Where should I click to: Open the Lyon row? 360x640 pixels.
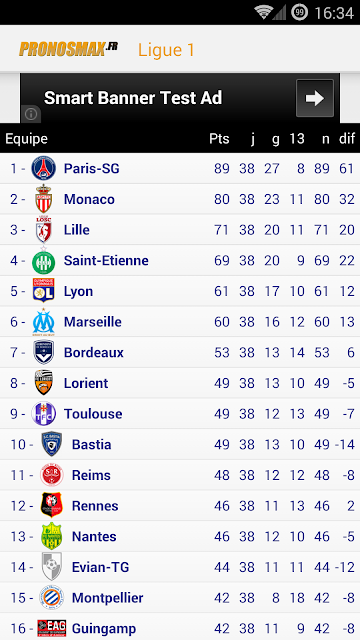pyautogui.click(x=180, y=291)
